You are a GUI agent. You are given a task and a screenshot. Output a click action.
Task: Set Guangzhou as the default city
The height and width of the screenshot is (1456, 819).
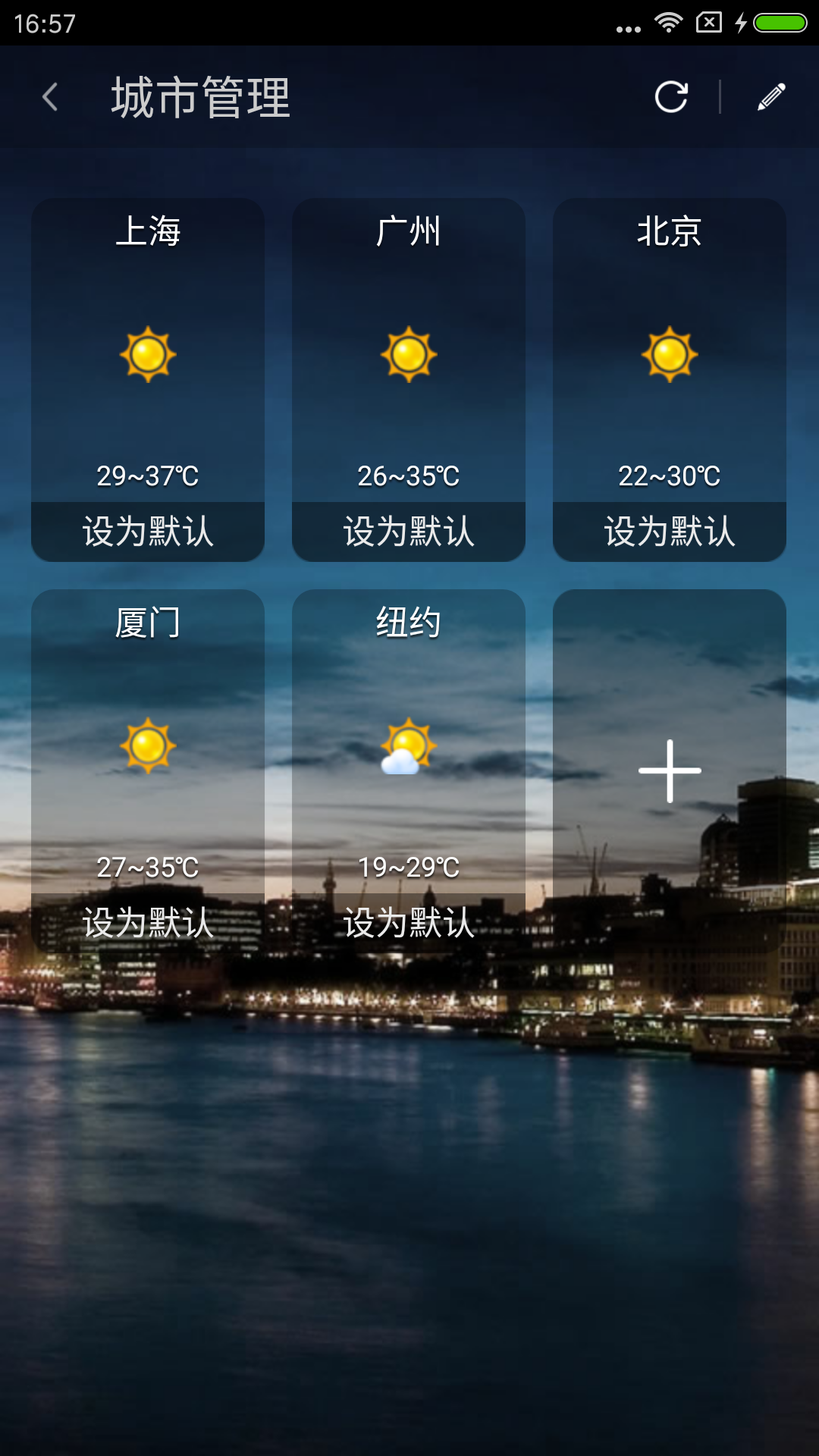[409, 531]
